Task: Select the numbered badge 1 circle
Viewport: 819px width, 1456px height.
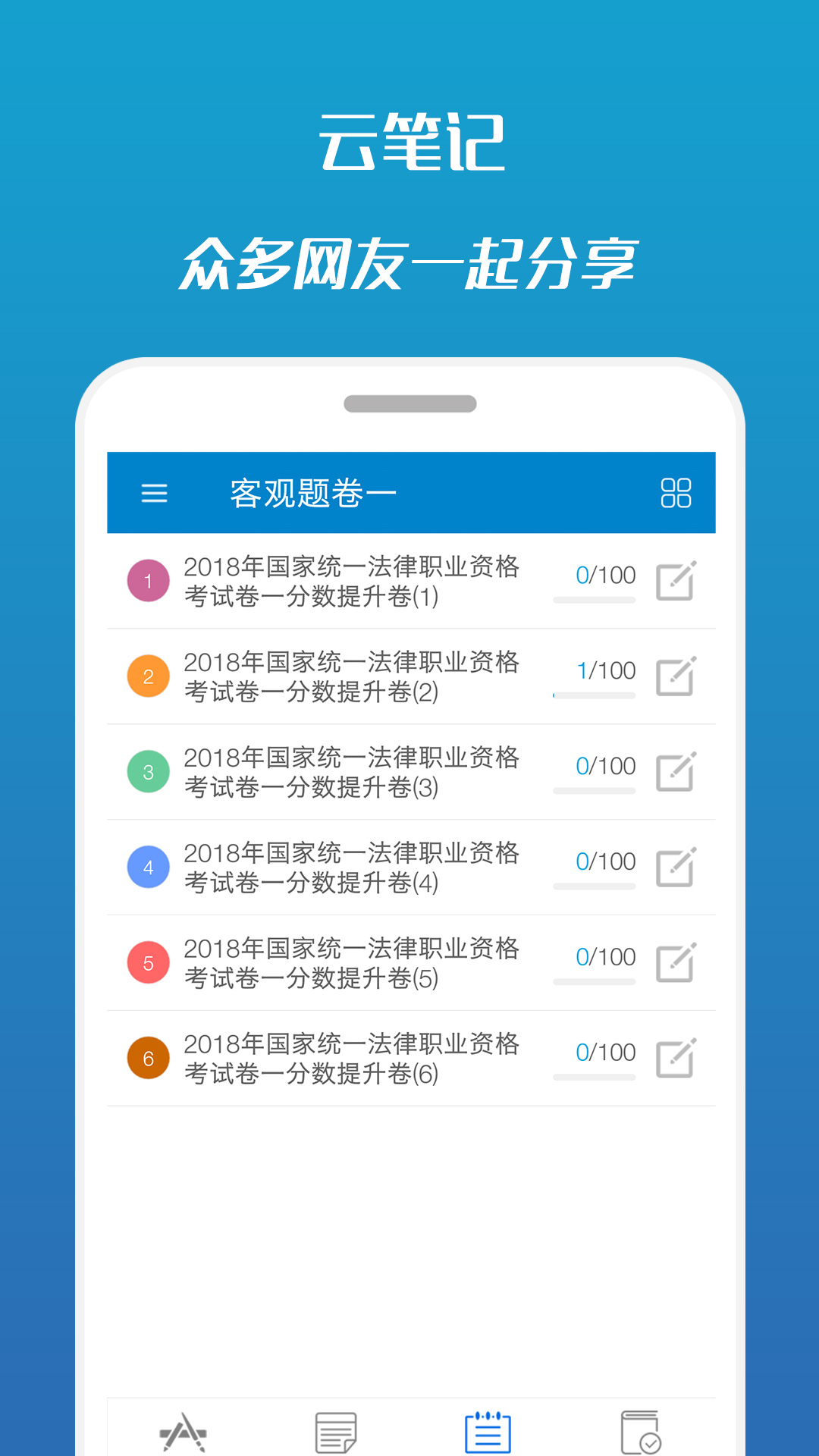Action: tap(149, 580)
